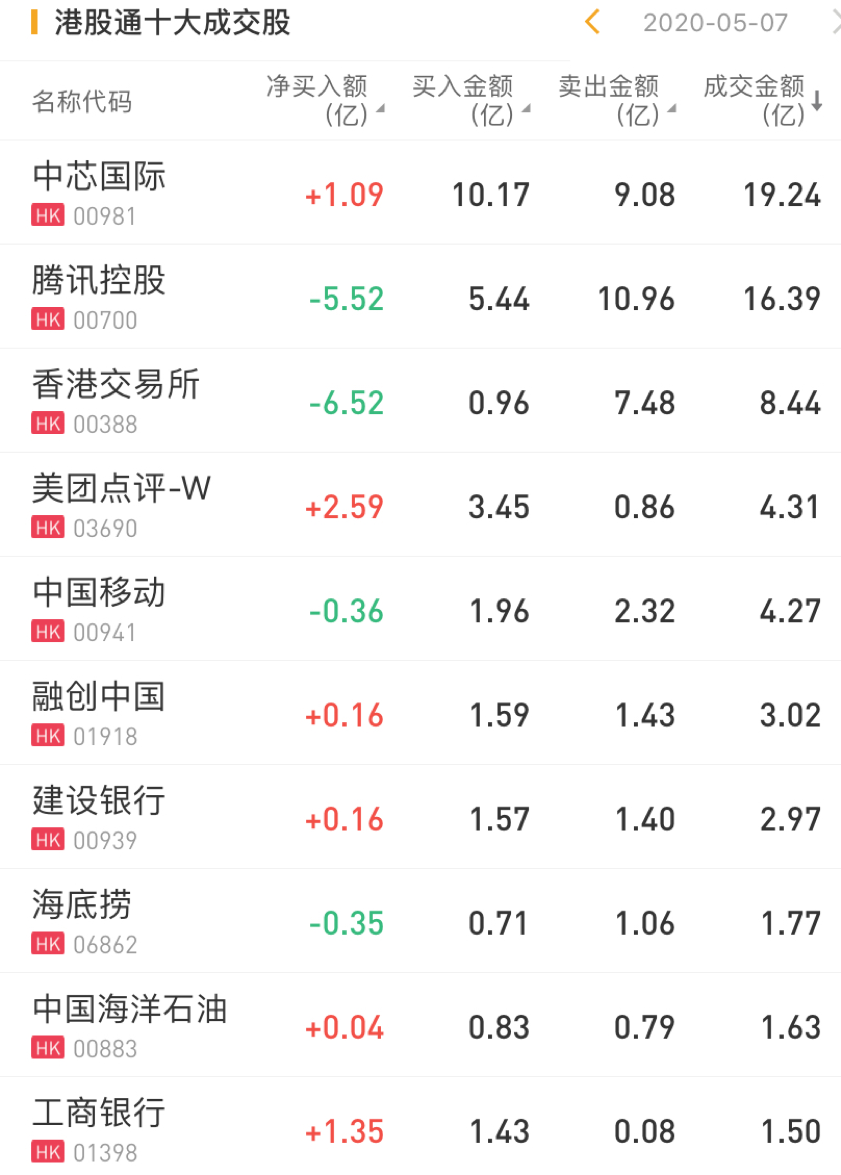This screenshot has height=1175, width=841.
Task: Go to the previous trading date
Action: tap(592, 22)
